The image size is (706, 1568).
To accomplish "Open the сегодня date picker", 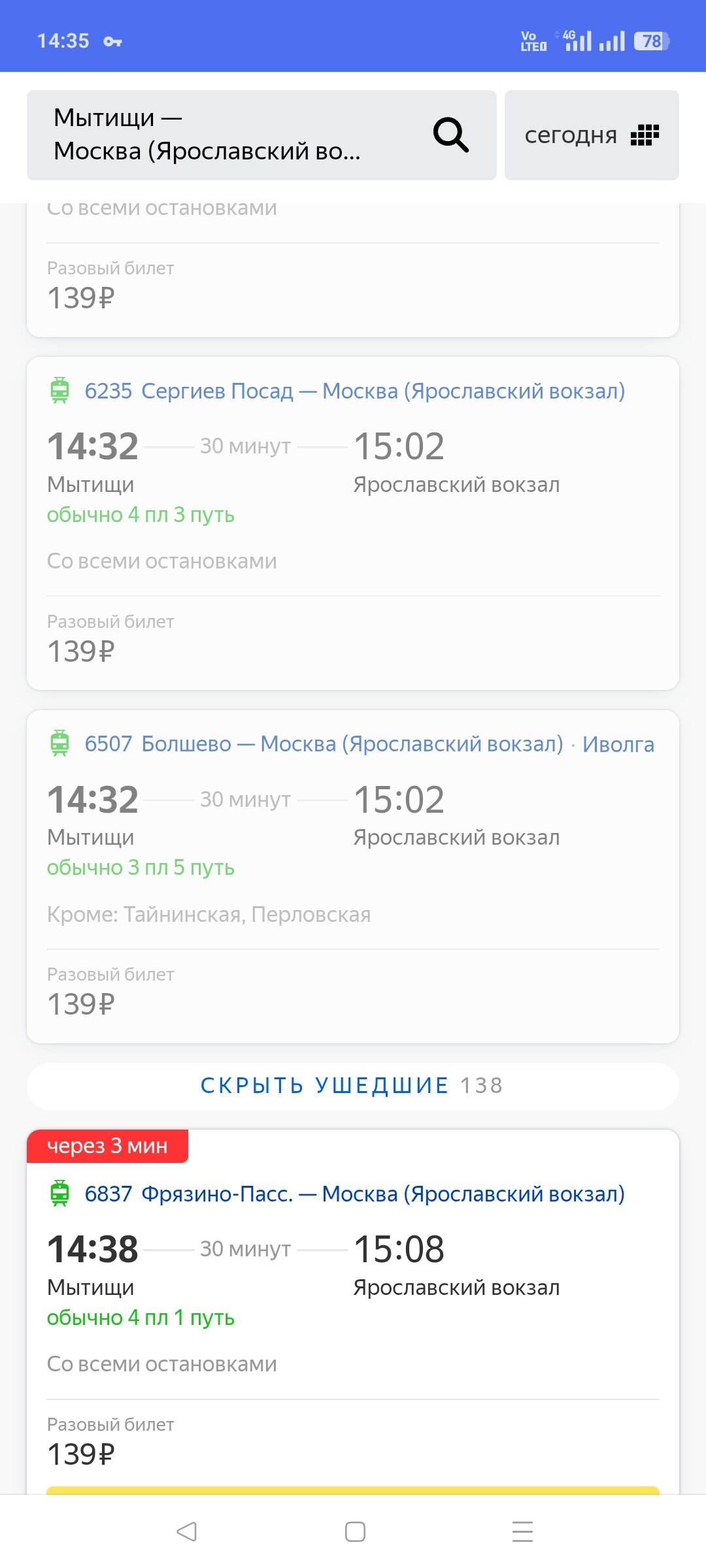I will point(591,135).
